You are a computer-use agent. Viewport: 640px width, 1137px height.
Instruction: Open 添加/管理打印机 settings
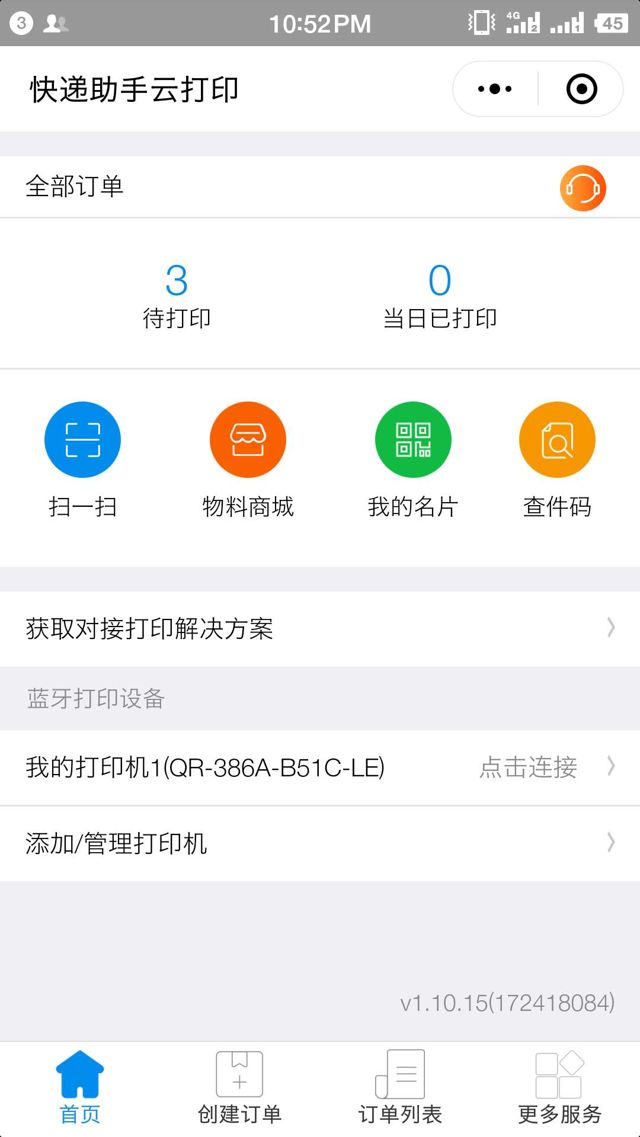coord(320,843)
